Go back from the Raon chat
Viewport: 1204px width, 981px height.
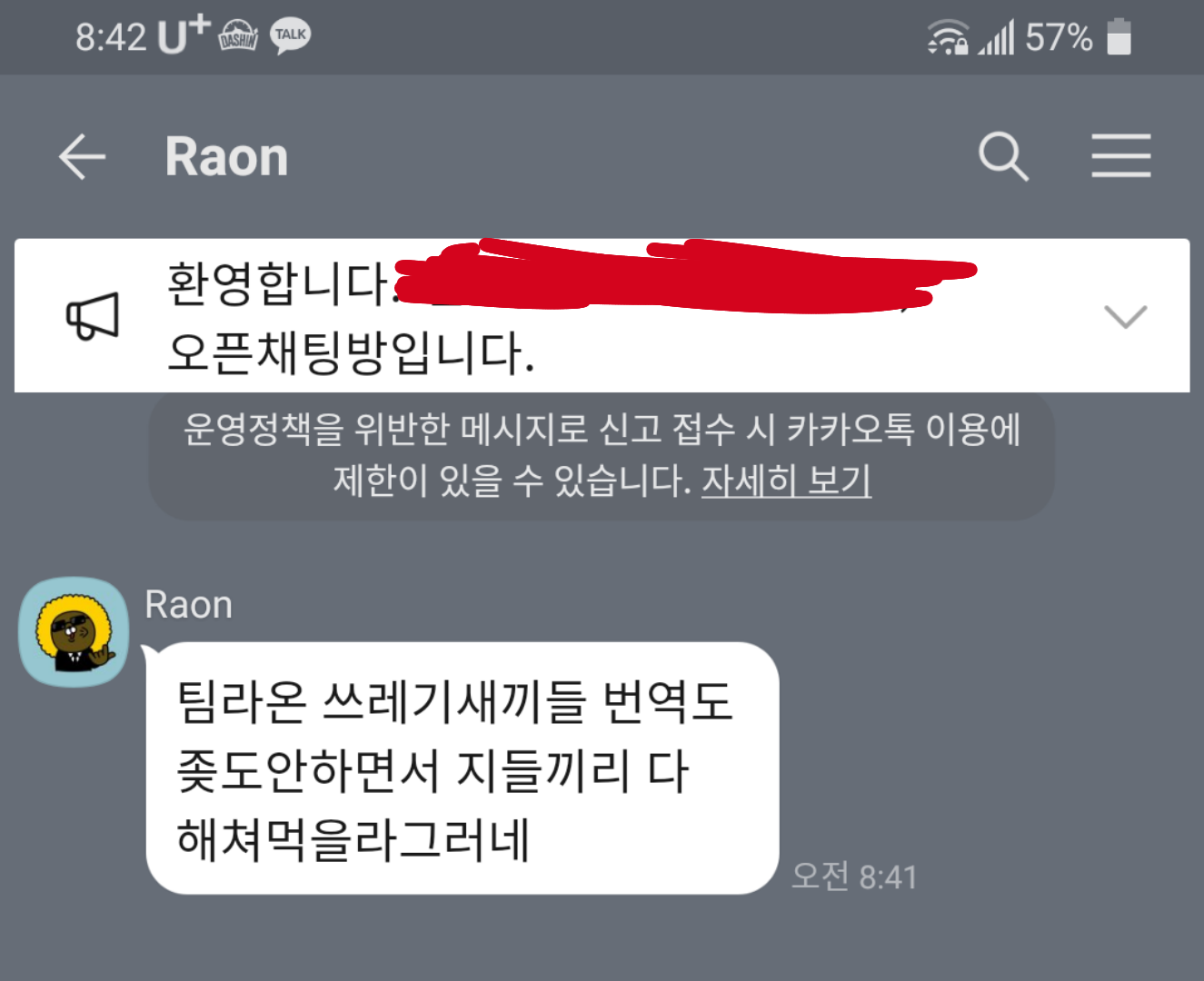coord(83,157)
